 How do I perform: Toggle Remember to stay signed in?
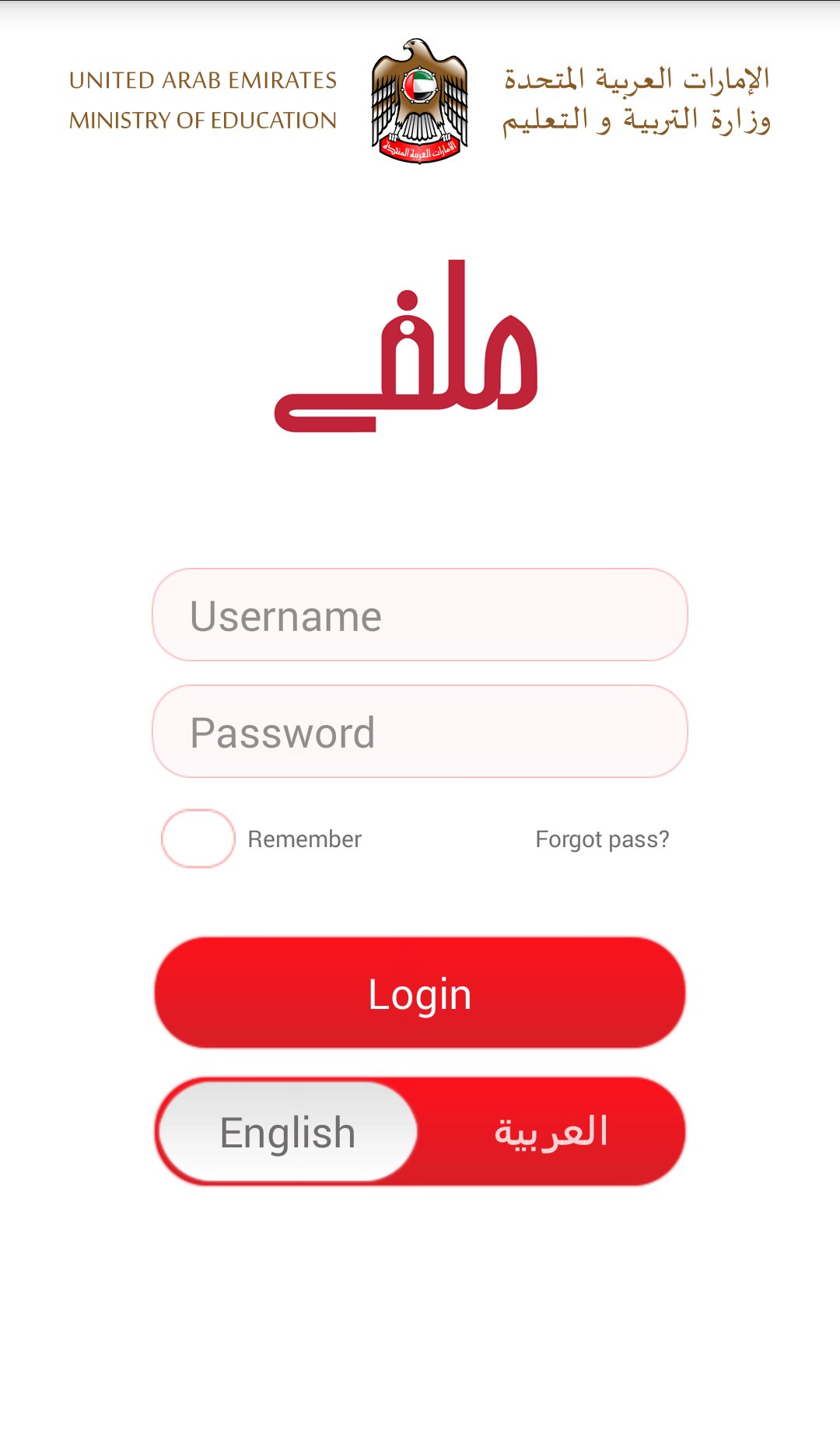point(197,839)
